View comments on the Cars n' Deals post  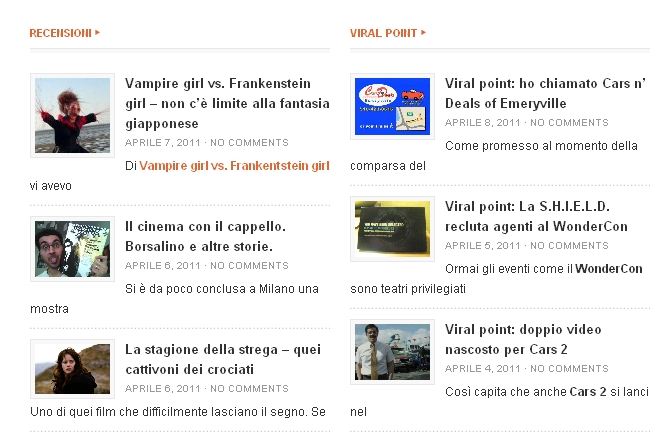tap(569, 123)
